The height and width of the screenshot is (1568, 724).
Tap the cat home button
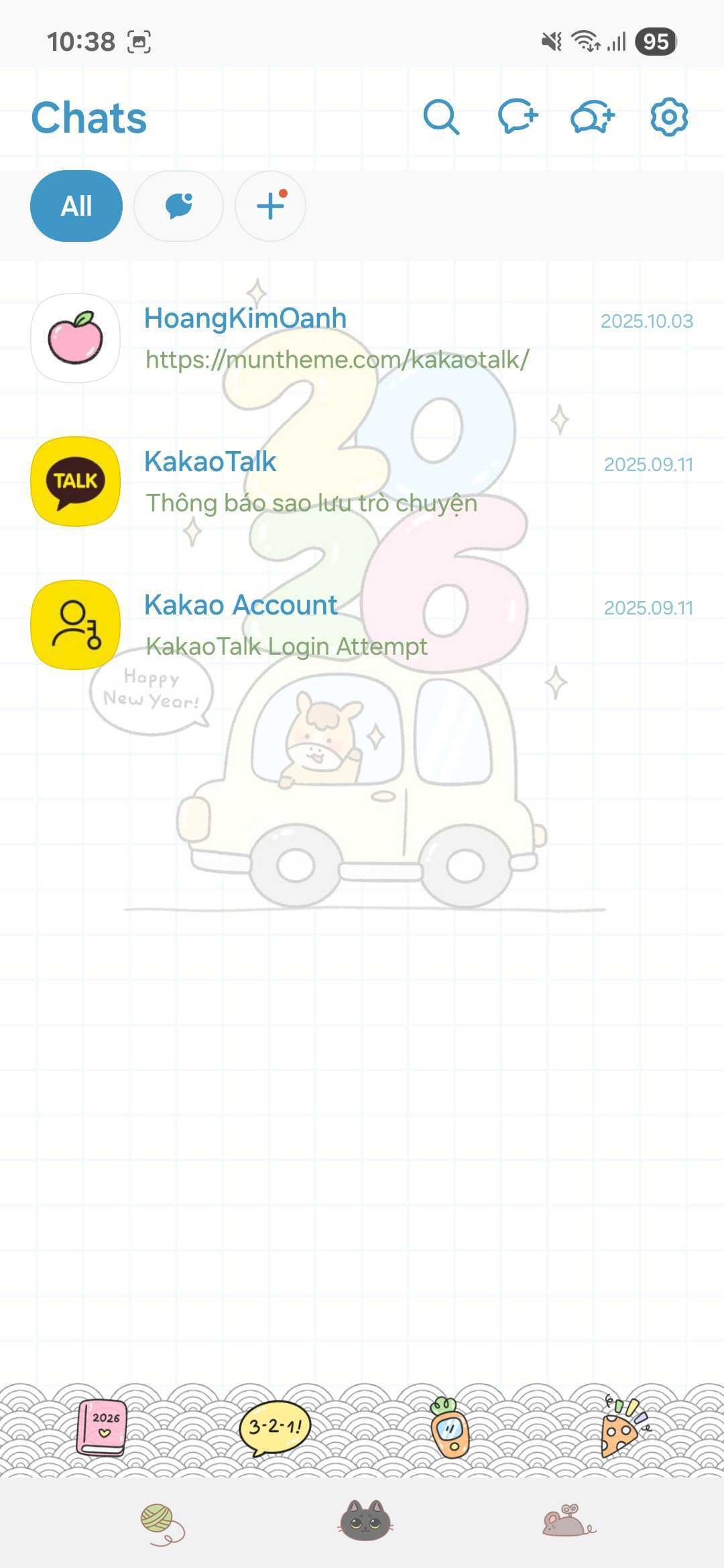pos(365,1520)
